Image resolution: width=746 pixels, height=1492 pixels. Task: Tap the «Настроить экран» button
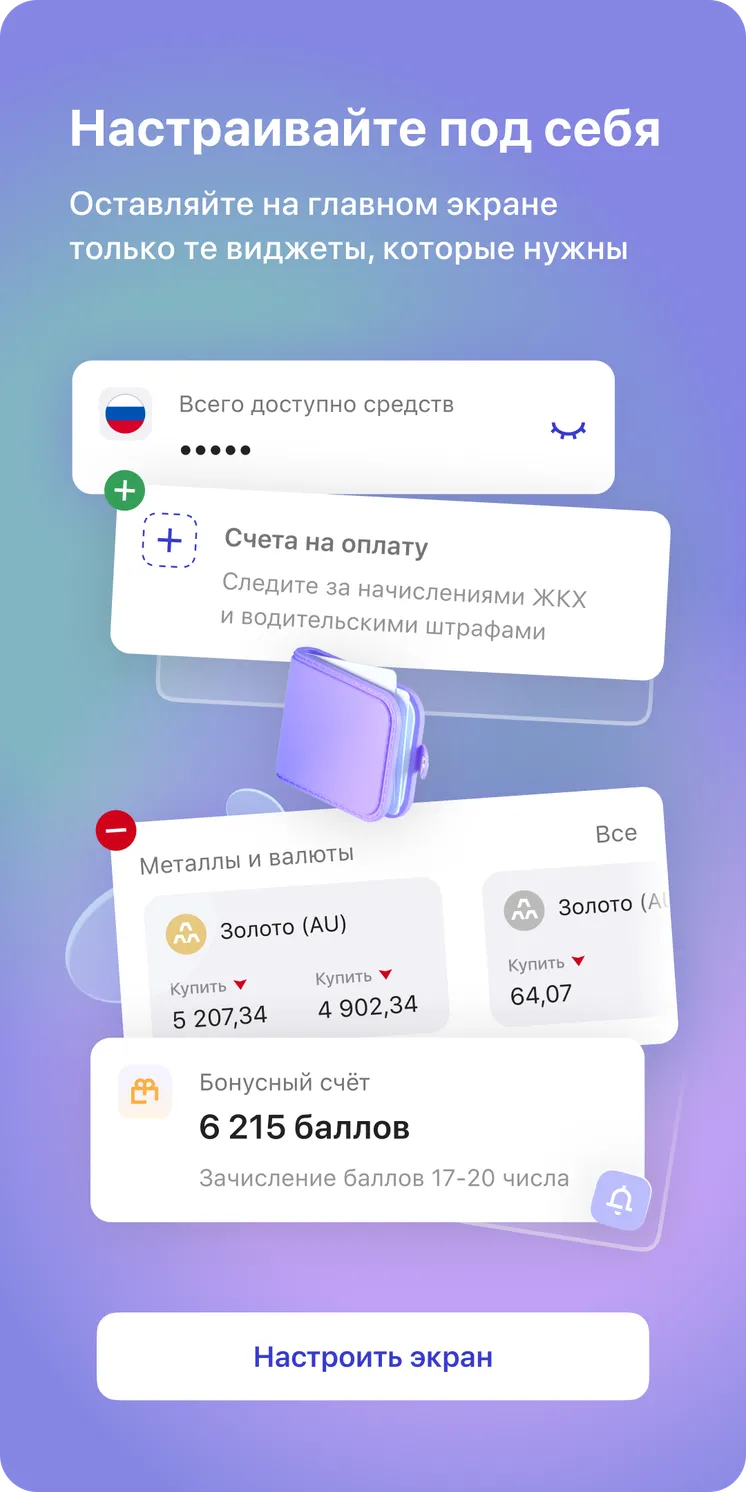373,1356
